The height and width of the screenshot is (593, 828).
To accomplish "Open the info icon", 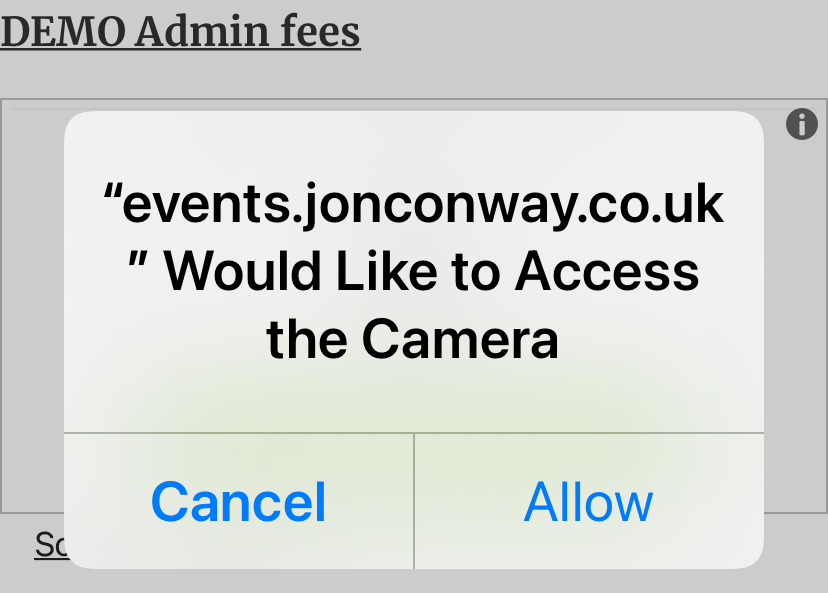I will (801, 125).
